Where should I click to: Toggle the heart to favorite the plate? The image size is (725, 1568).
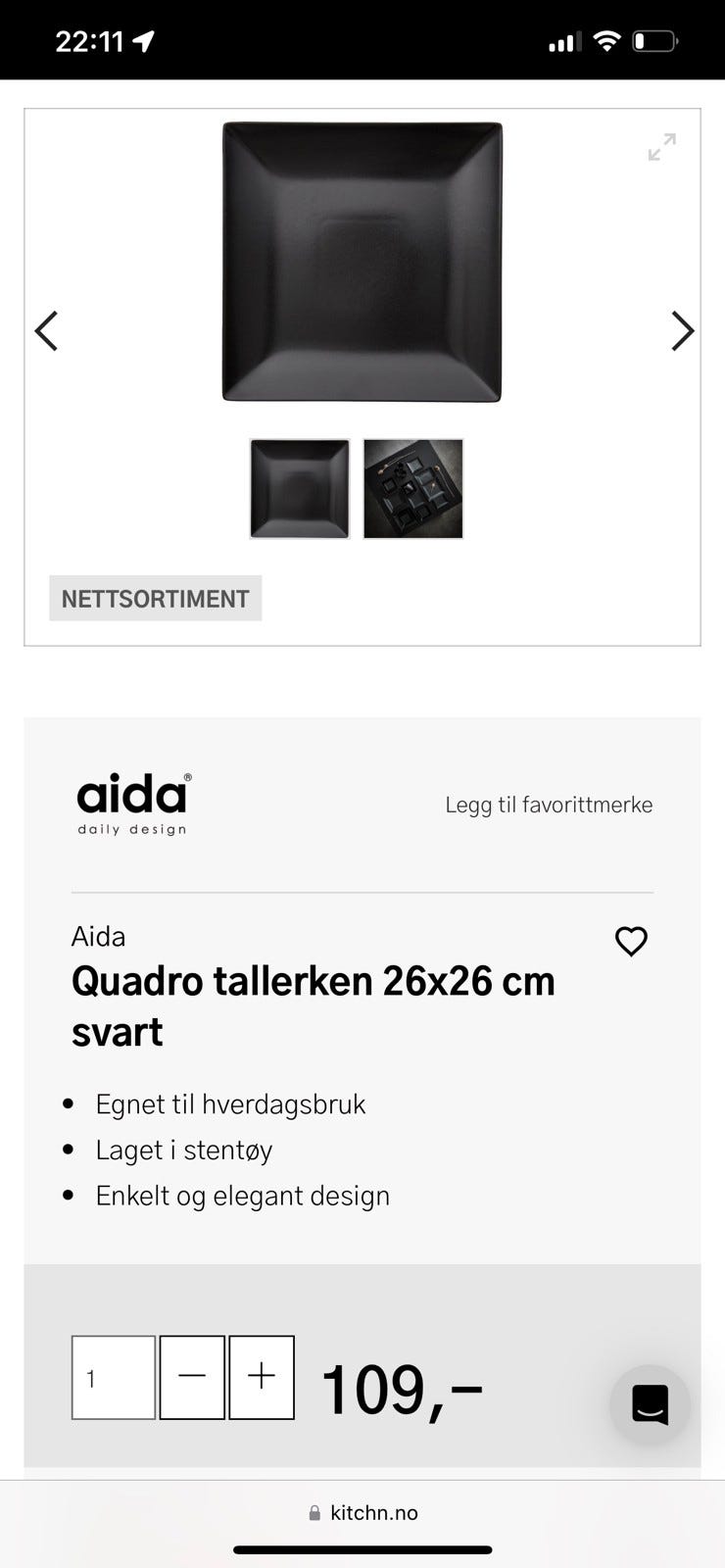click(631, 942)
